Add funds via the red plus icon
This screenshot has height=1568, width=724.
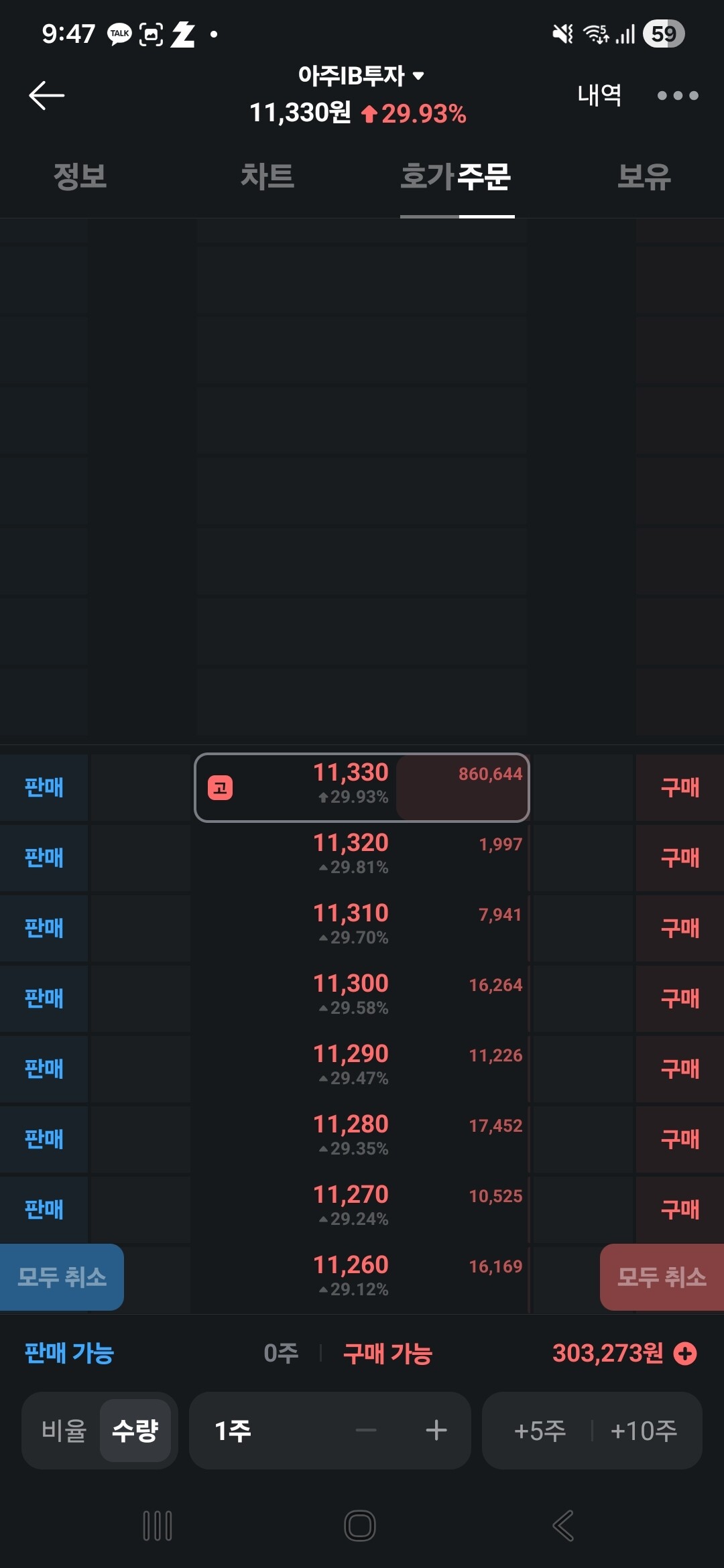[685, 1354]
